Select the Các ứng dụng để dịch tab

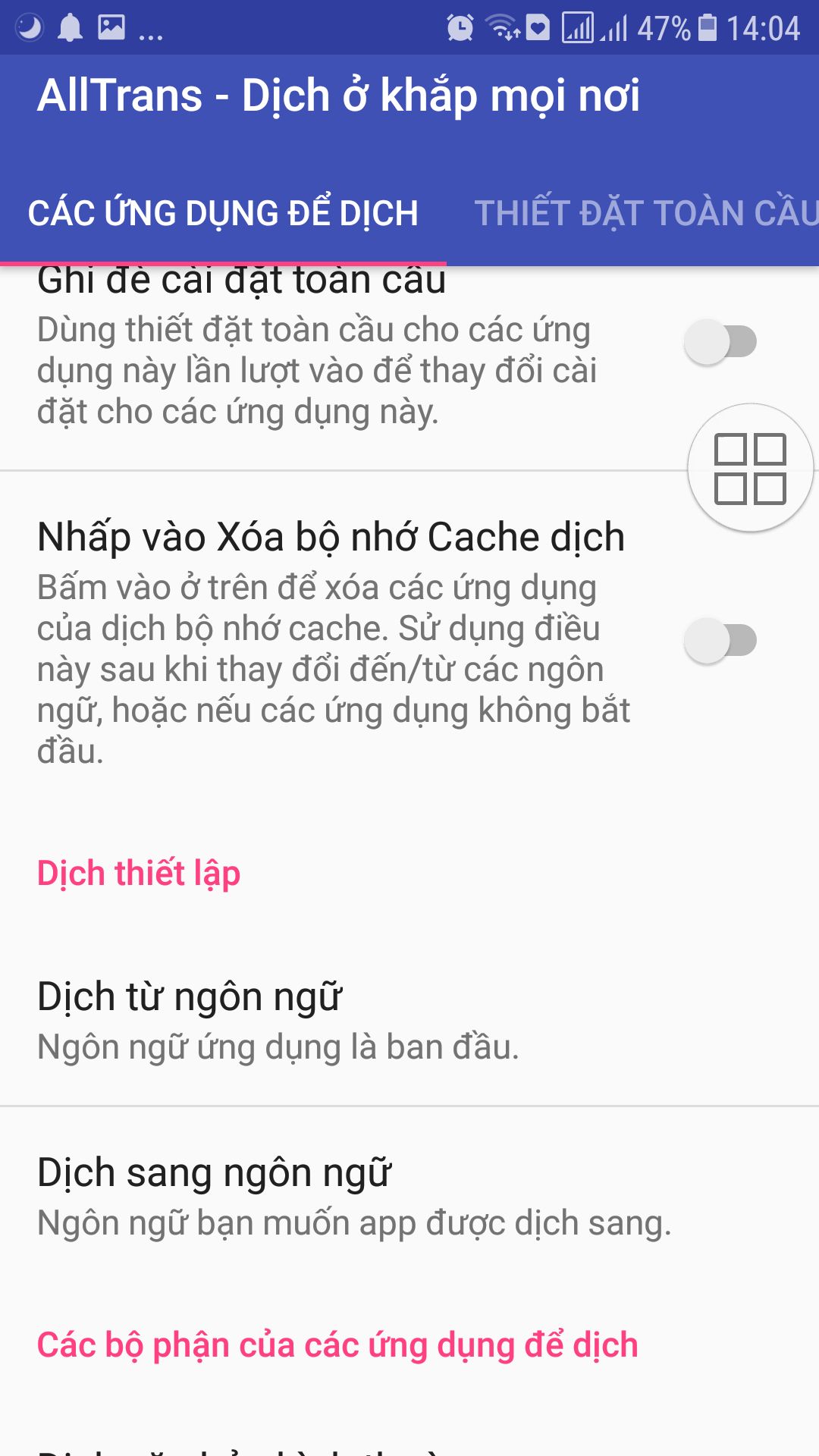point(223,213)
